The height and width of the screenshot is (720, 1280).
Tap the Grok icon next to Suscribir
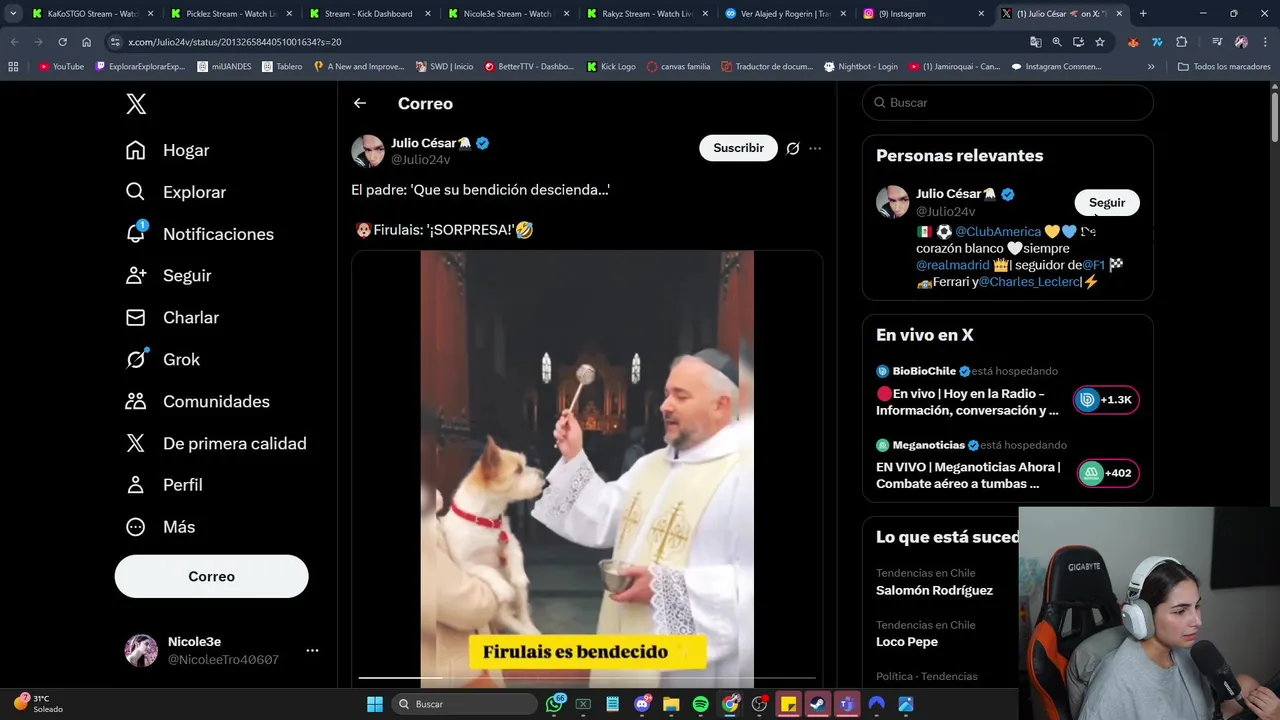[x=793, y=148]
